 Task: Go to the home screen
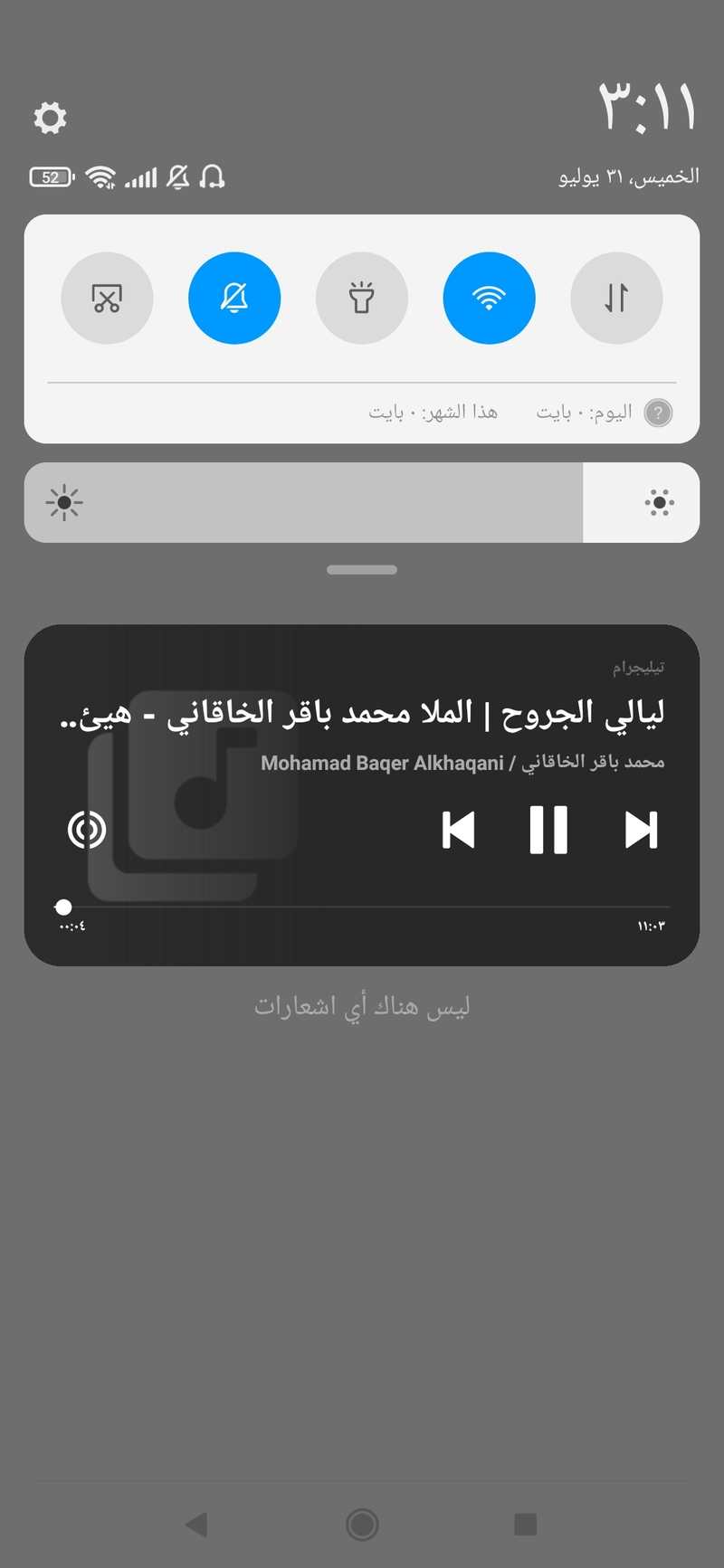[362, 1525]
